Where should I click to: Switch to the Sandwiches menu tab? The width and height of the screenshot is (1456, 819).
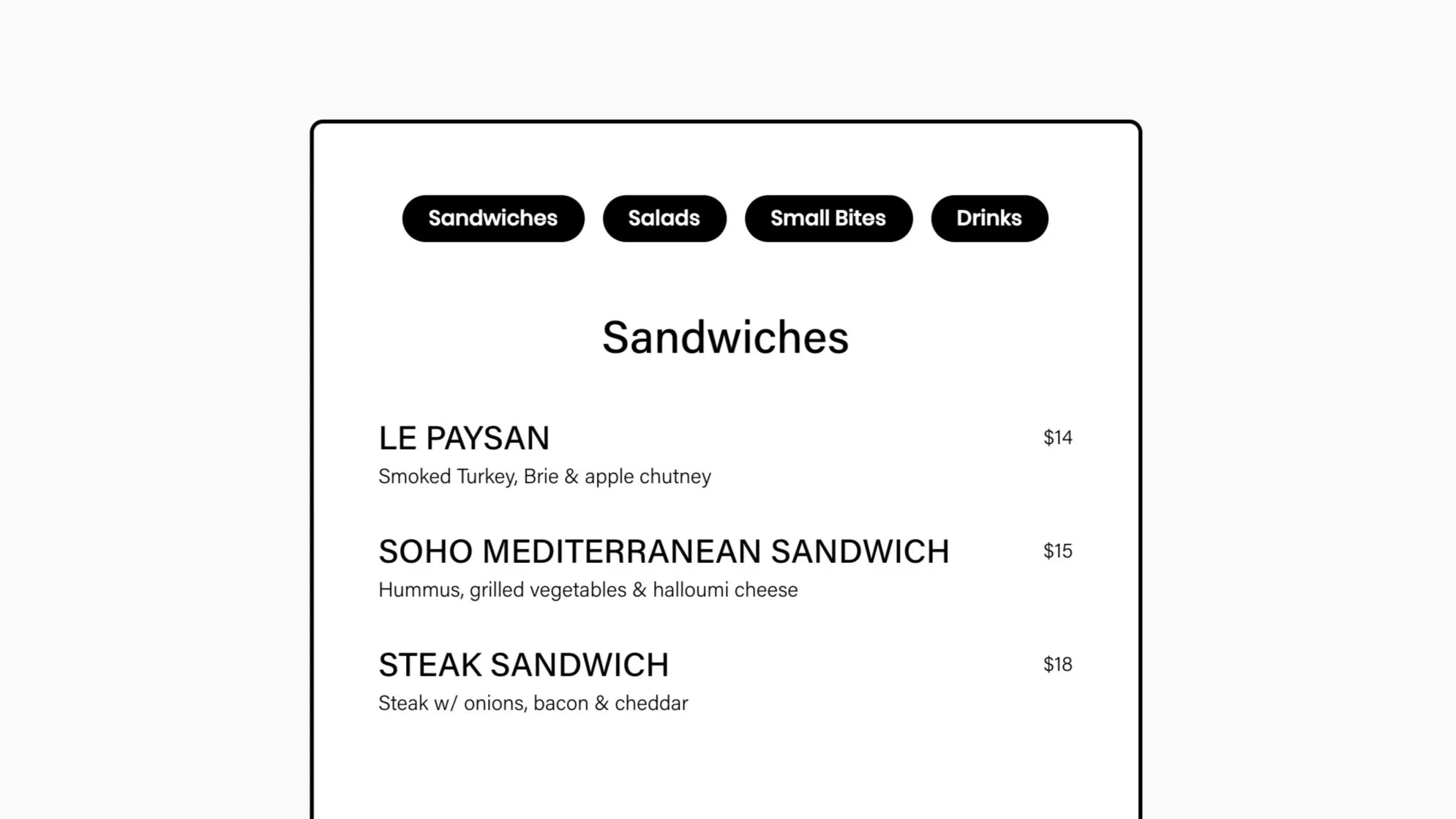tap(492, 218)
